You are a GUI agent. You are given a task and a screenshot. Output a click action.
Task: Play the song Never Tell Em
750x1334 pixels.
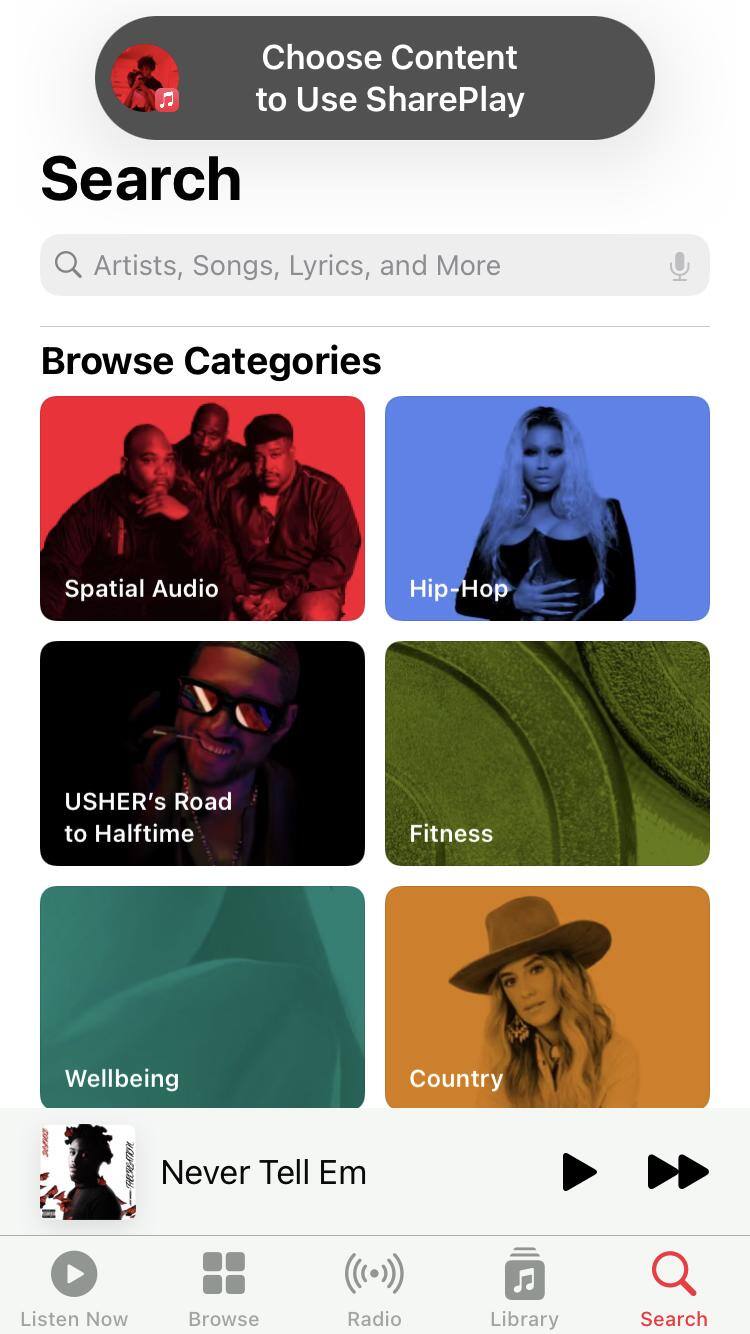pos(578,1172)
